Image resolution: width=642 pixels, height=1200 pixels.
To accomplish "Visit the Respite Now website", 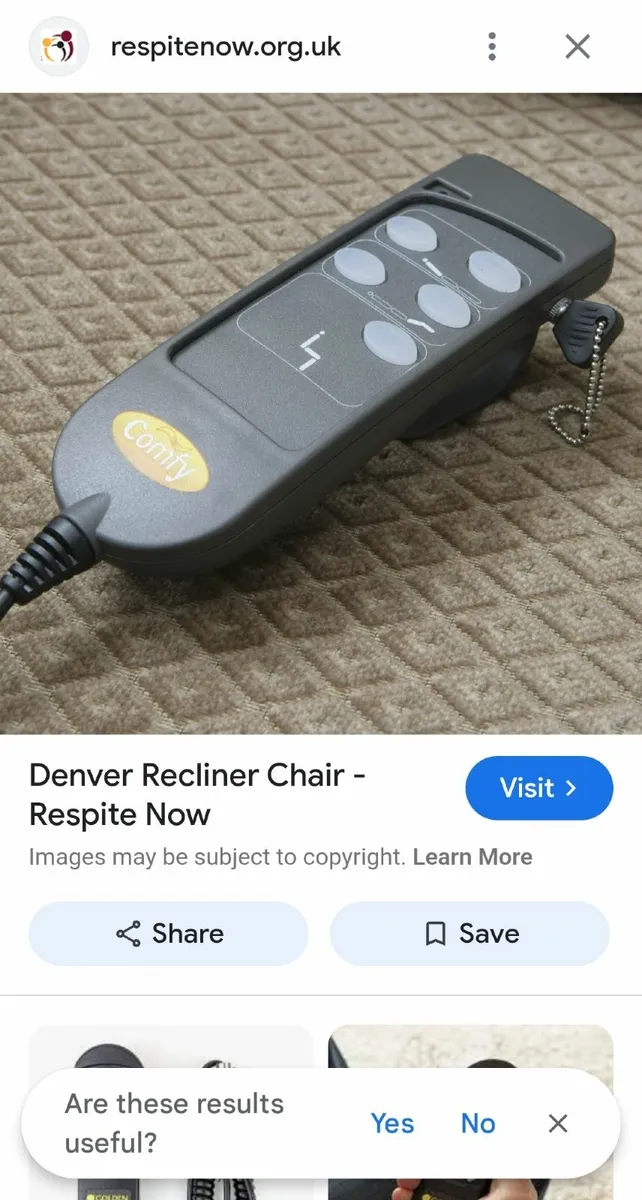I will pos(538,788).
